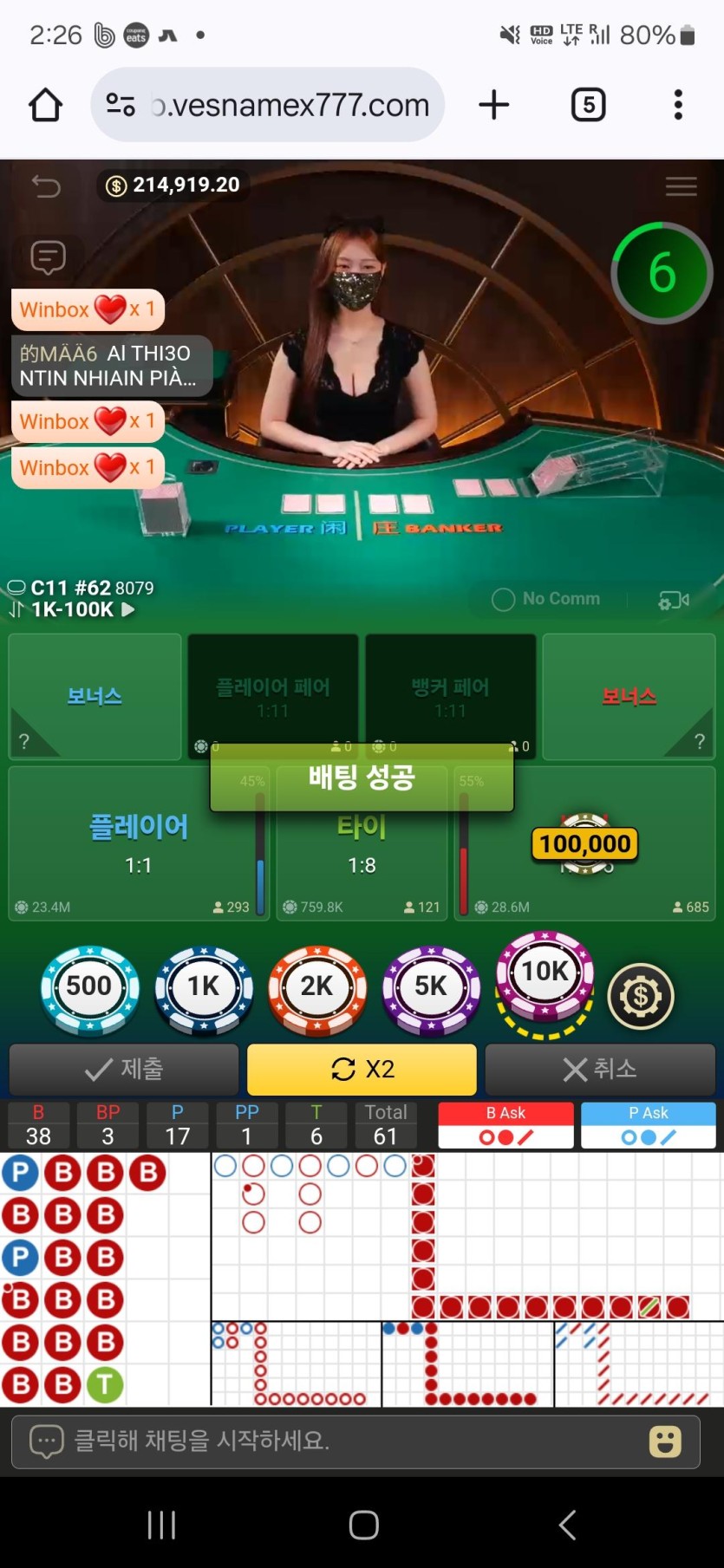The image size is (724, 1568).
Task: Go back with the return arrow icon
Action: point(46,185)
